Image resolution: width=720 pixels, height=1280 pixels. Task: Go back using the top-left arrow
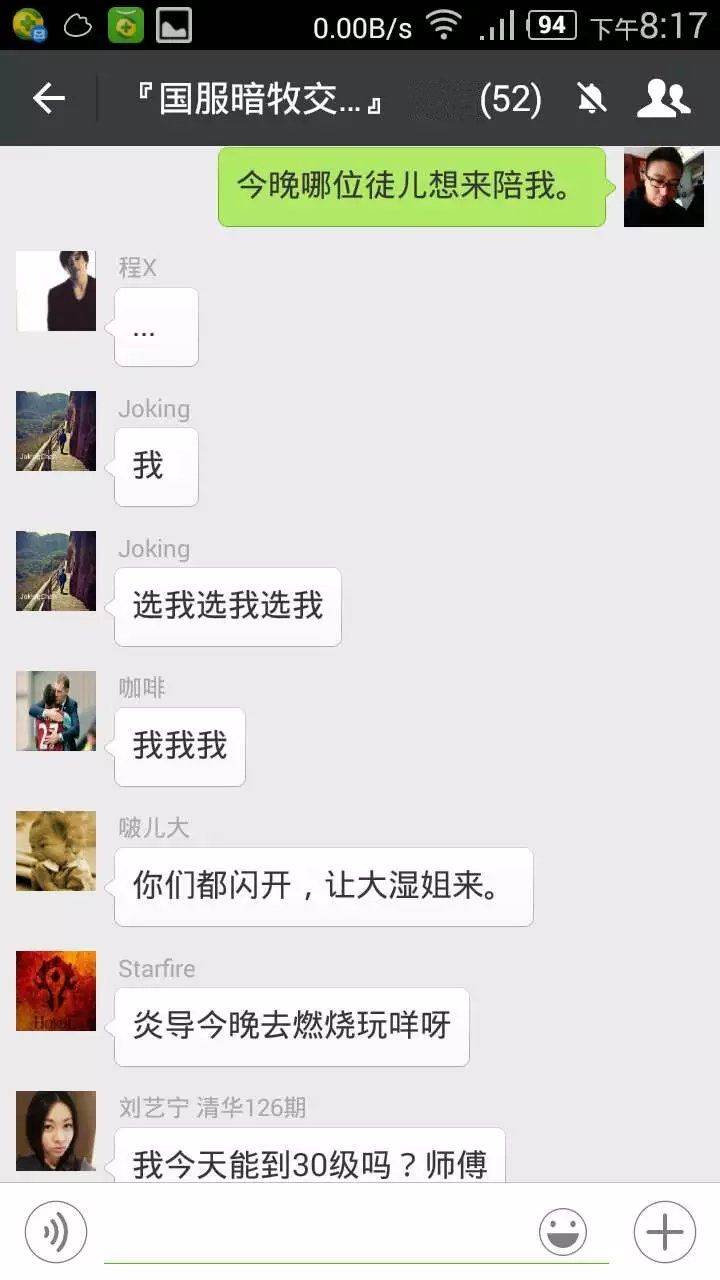tap(48, 98)
